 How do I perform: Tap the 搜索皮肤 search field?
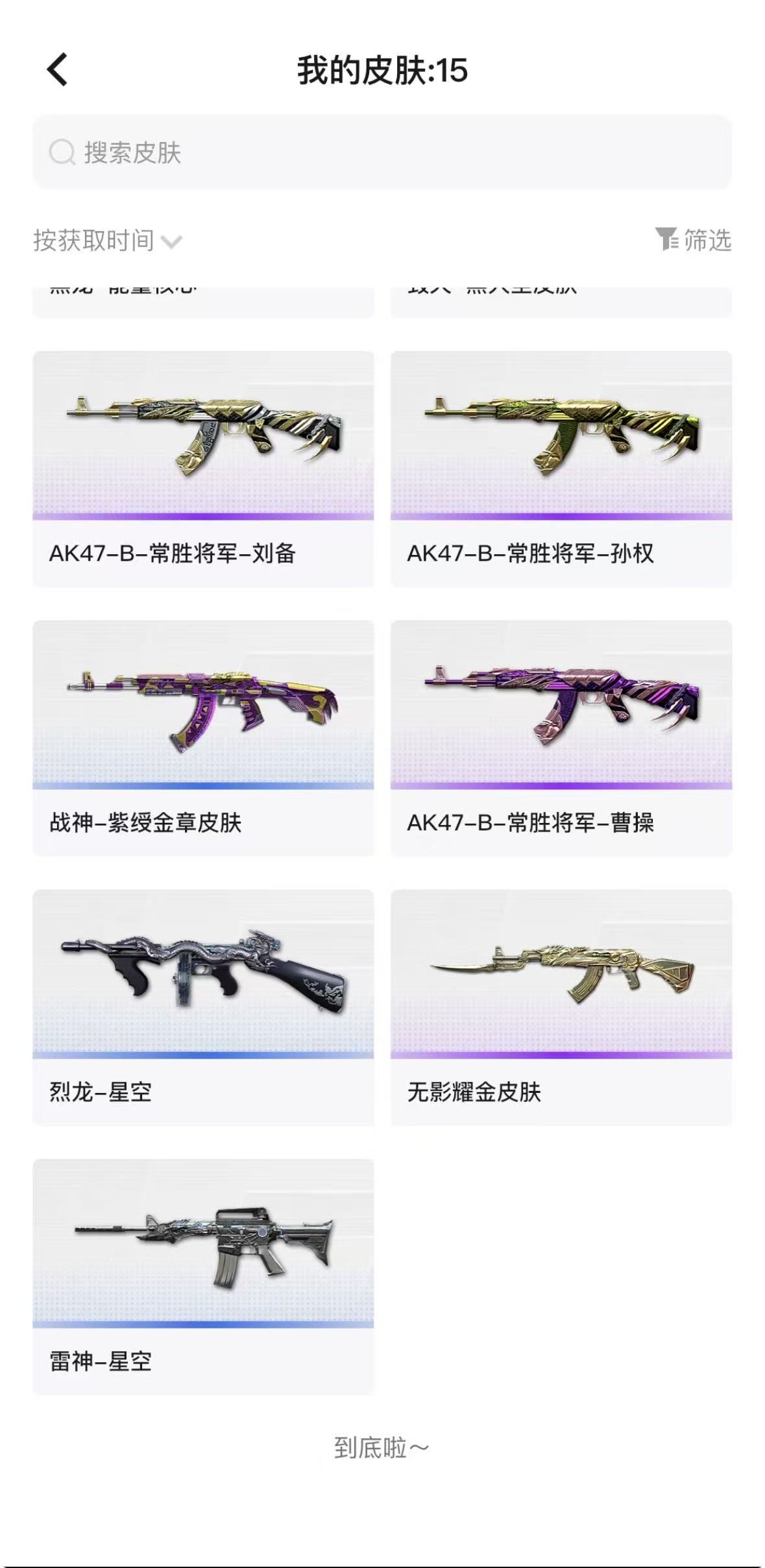382,153
